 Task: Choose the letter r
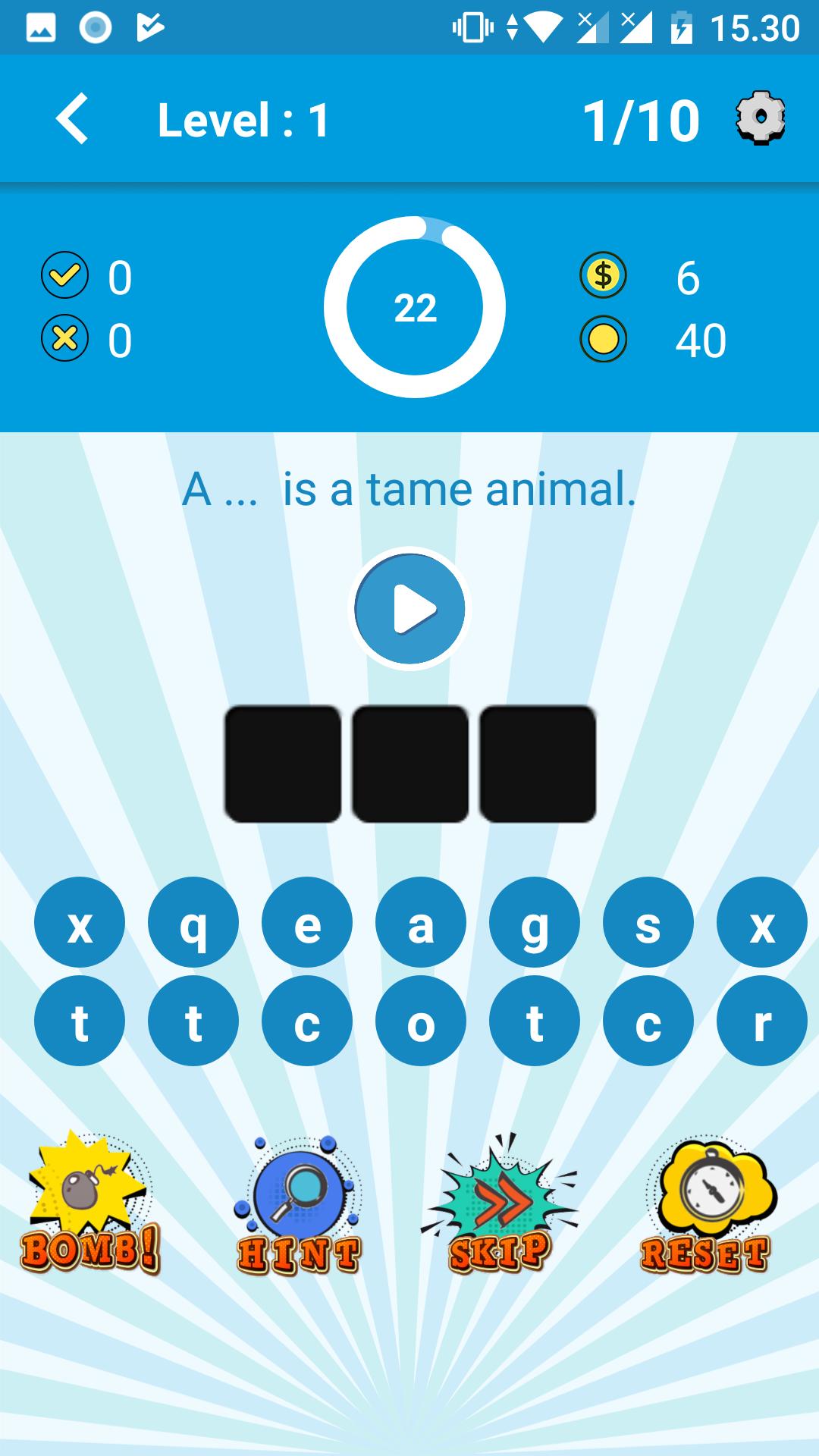(762, 1021)
